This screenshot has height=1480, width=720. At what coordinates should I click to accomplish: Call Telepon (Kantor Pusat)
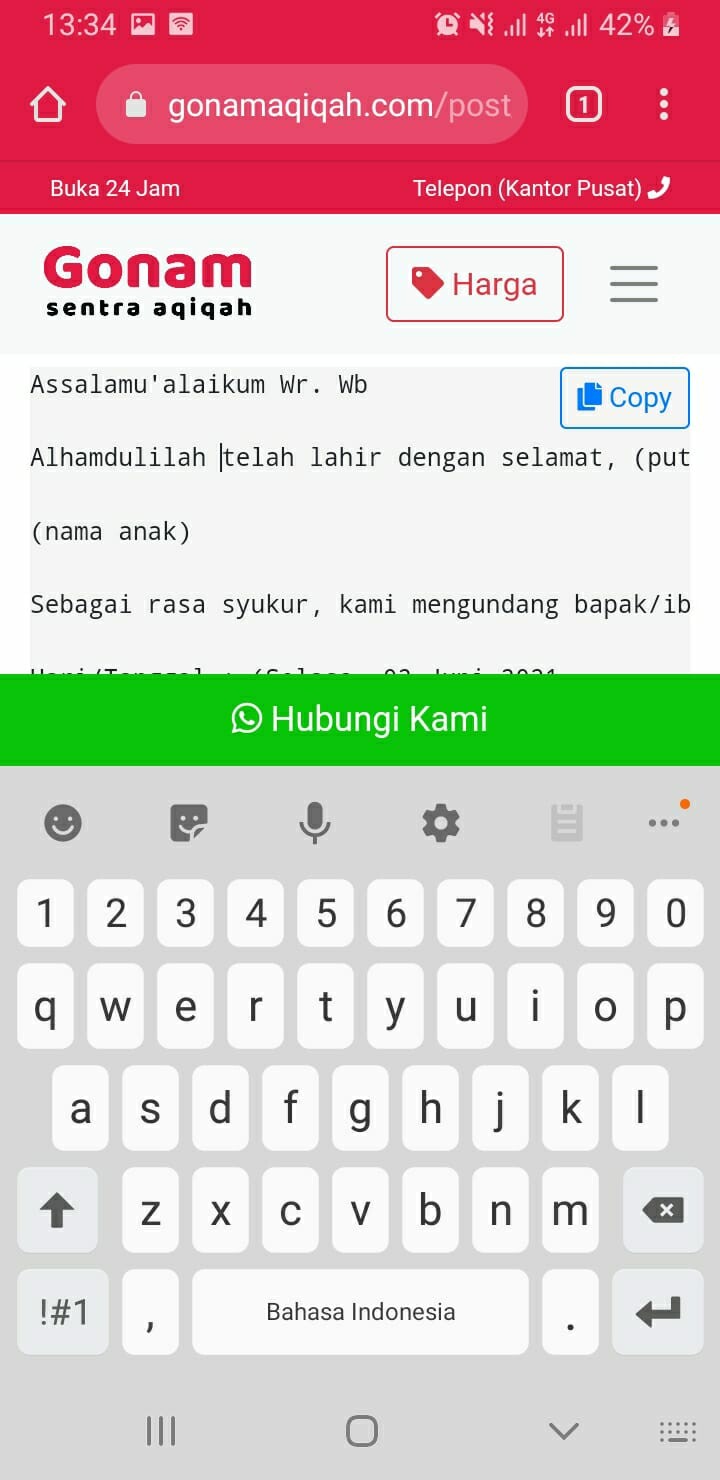(x=541, y=188)
